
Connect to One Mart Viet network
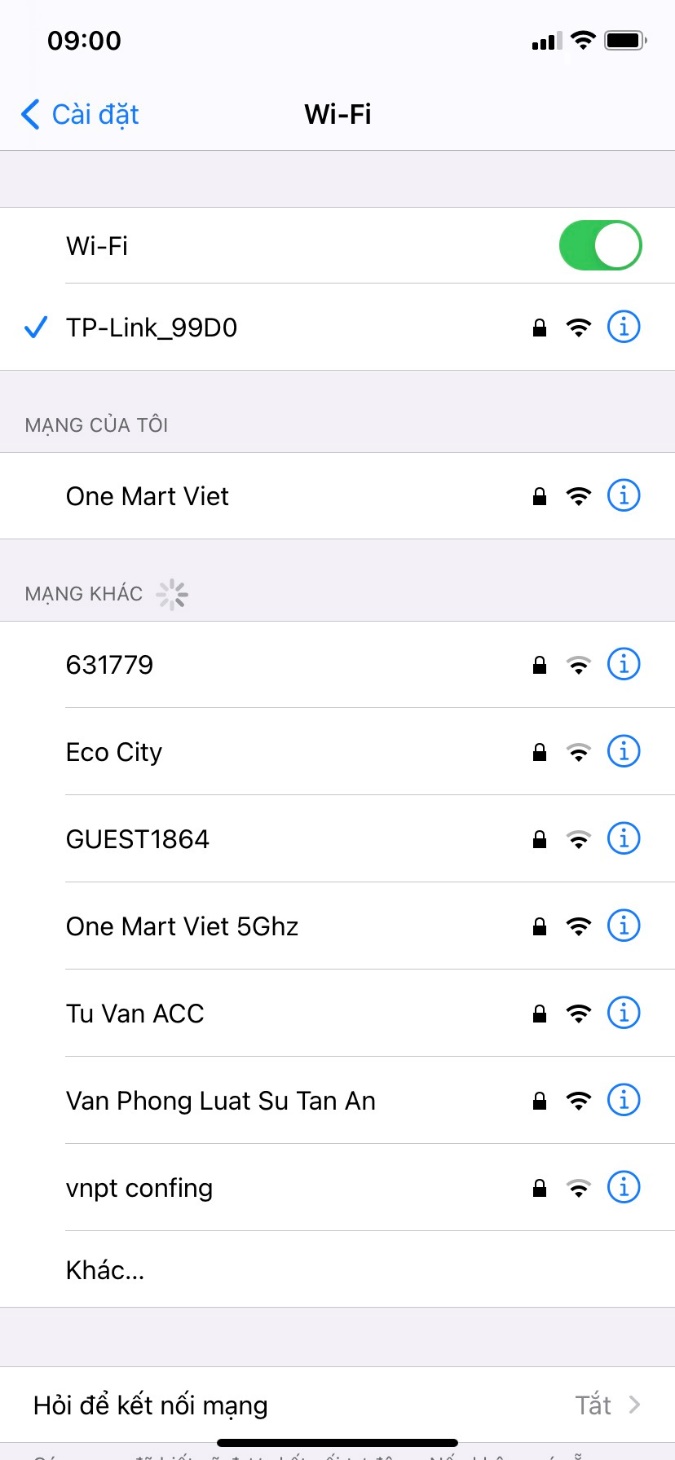tap(148, 496)
